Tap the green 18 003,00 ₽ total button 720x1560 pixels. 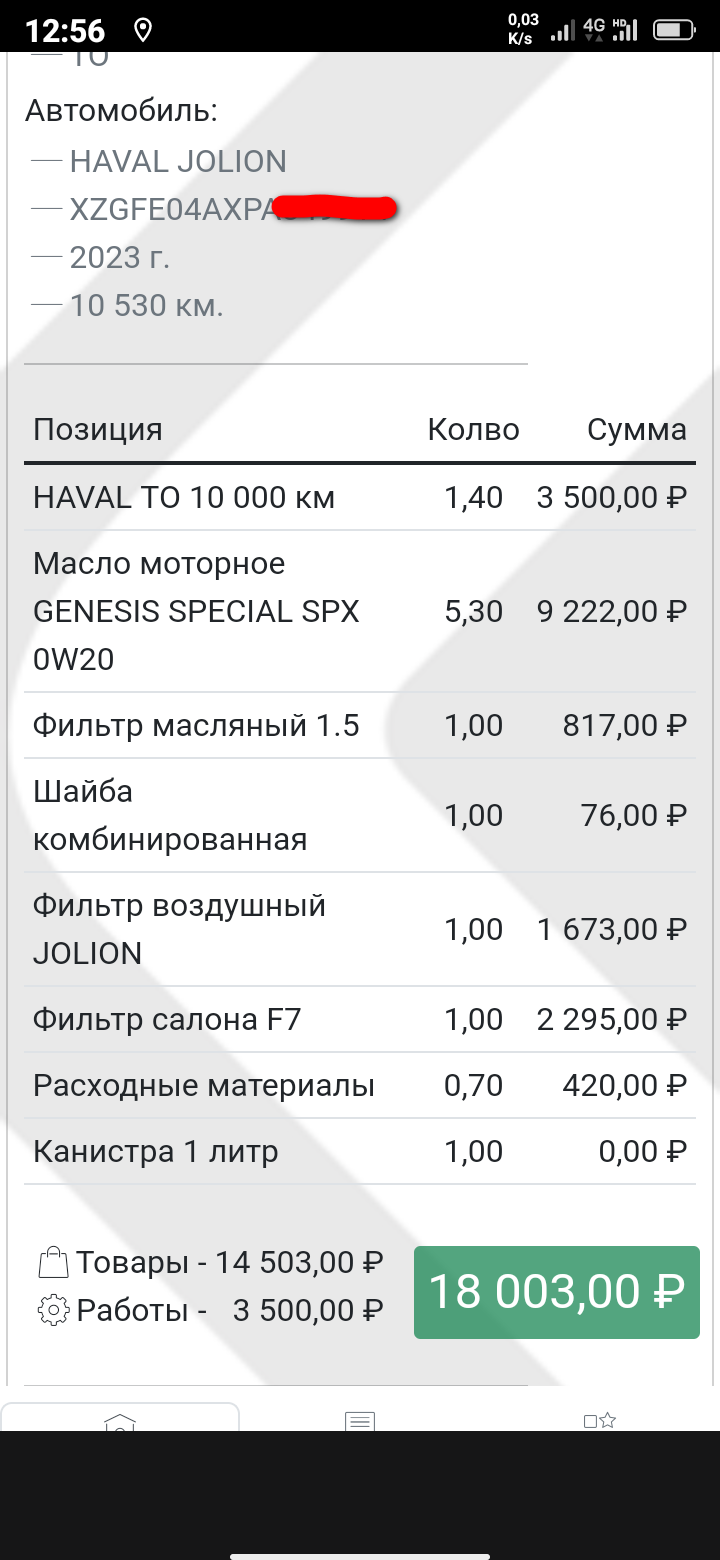557,1292
